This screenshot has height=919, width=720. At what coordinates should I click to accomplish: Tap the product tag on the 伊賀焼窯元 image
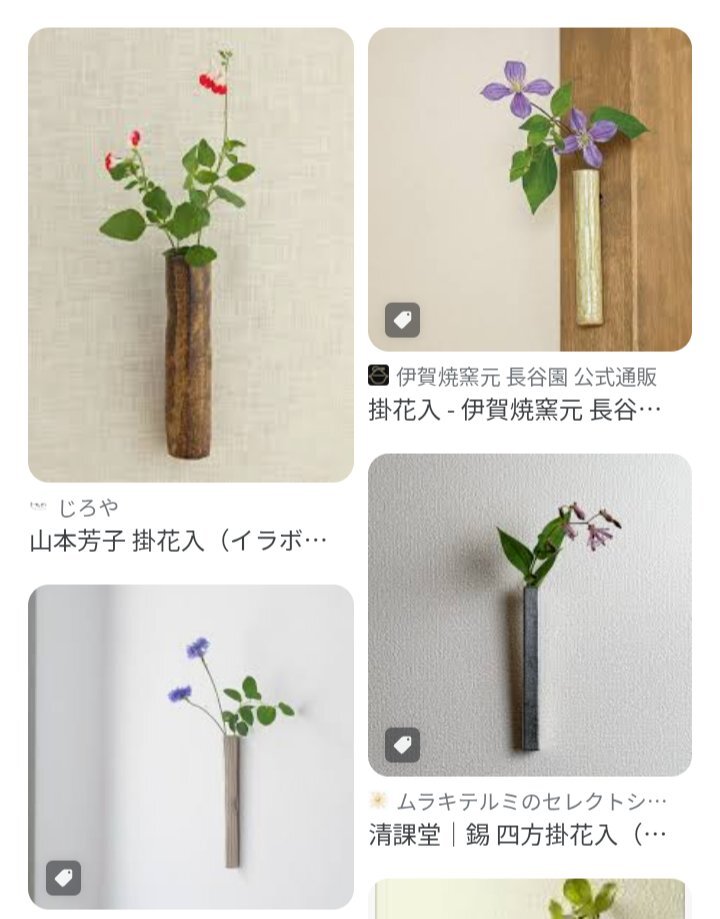click(402, 320)
